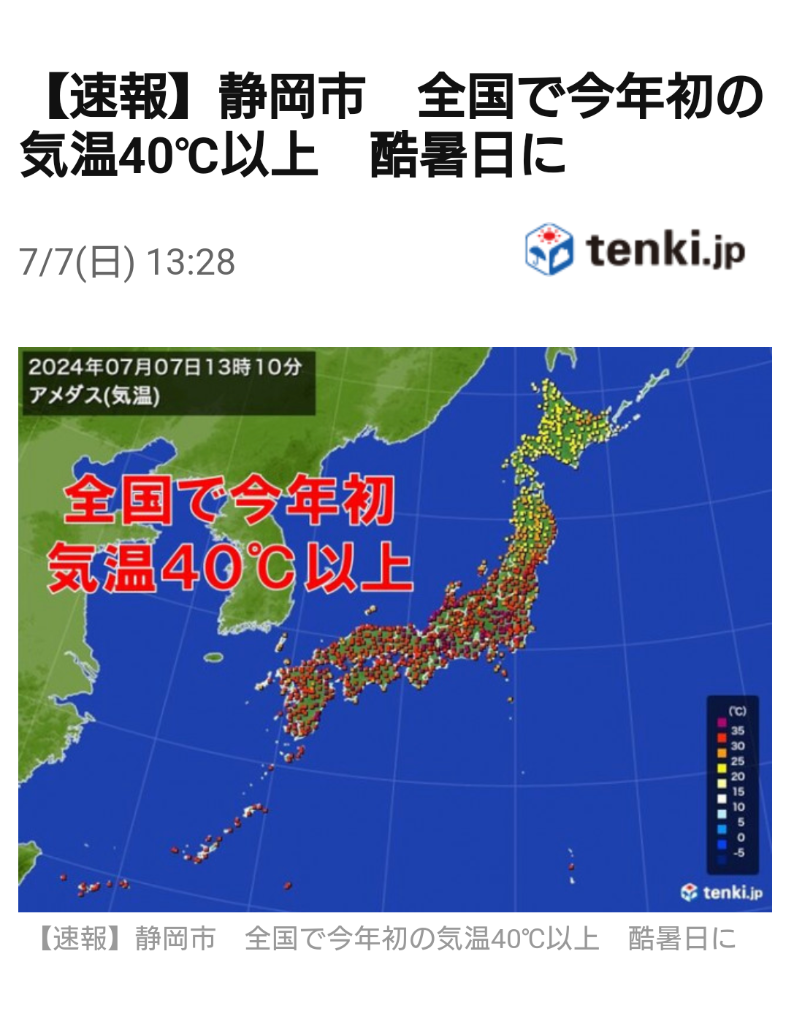Enlarge the Amedas temperature map image
Screen dimensions: 788x1024
(394, 628)
